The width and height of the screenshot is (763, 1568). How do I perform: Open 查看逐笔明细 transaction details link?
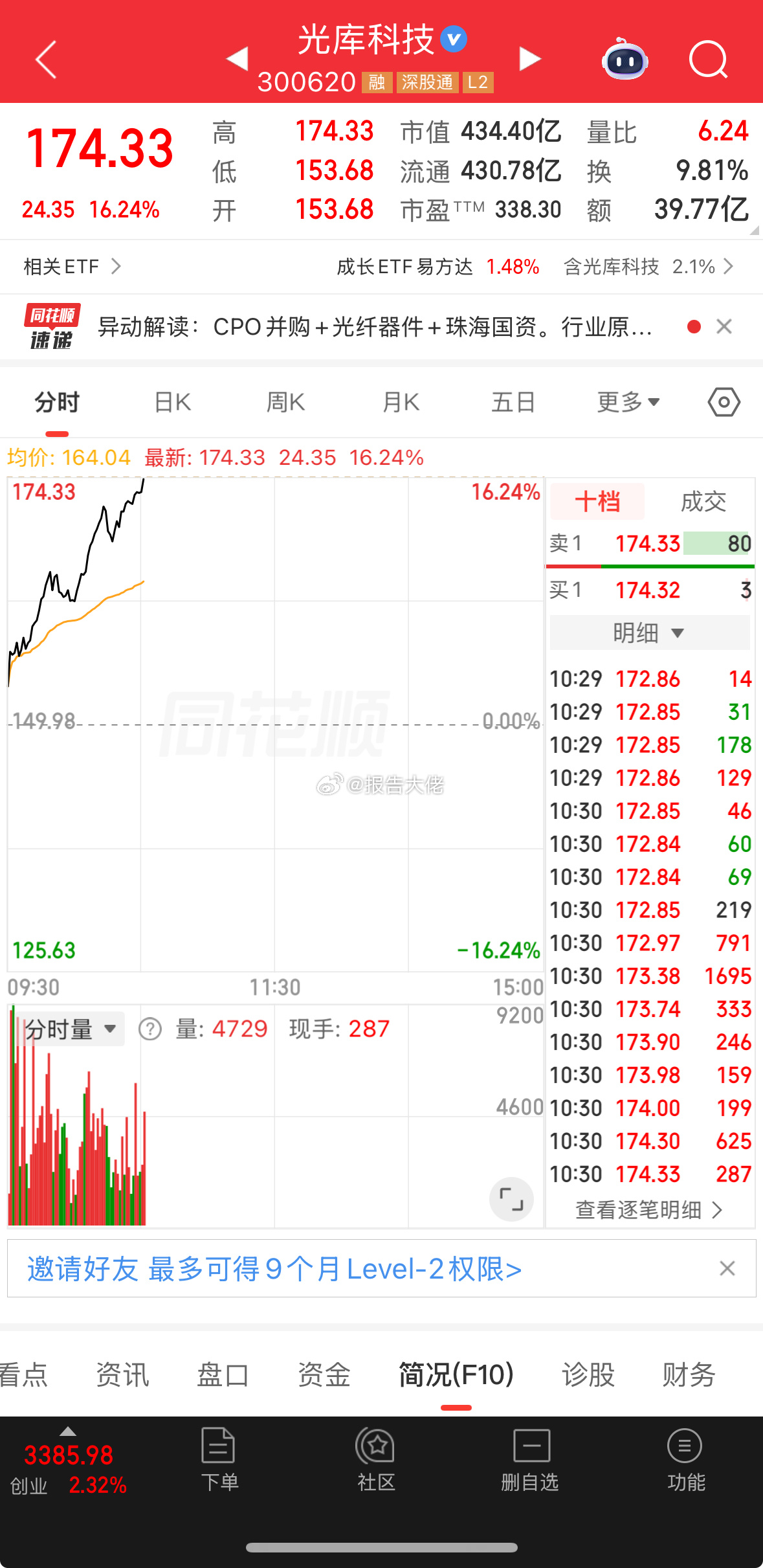[x=647, y=1209]
